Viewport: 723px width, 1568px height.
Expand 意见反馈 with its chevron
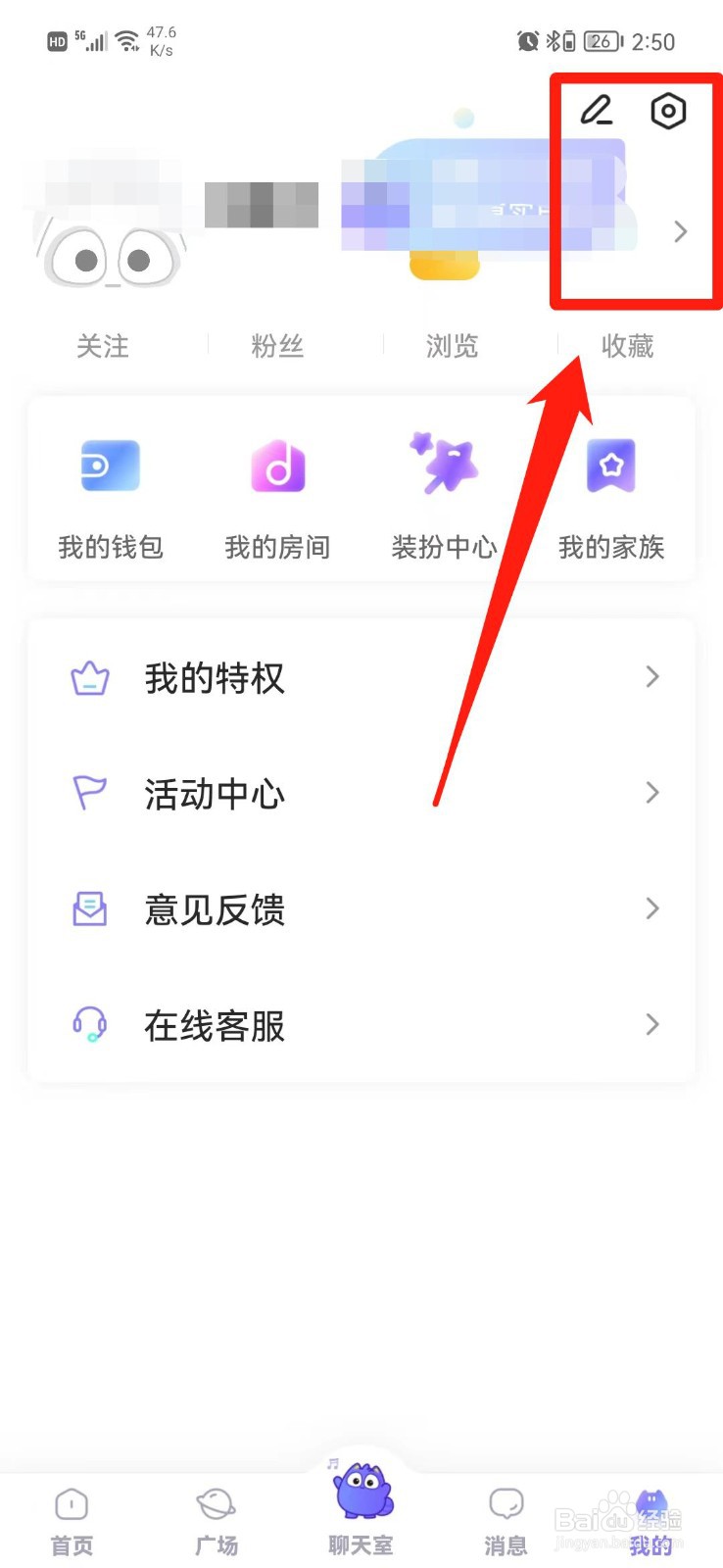tap(652, 908)
